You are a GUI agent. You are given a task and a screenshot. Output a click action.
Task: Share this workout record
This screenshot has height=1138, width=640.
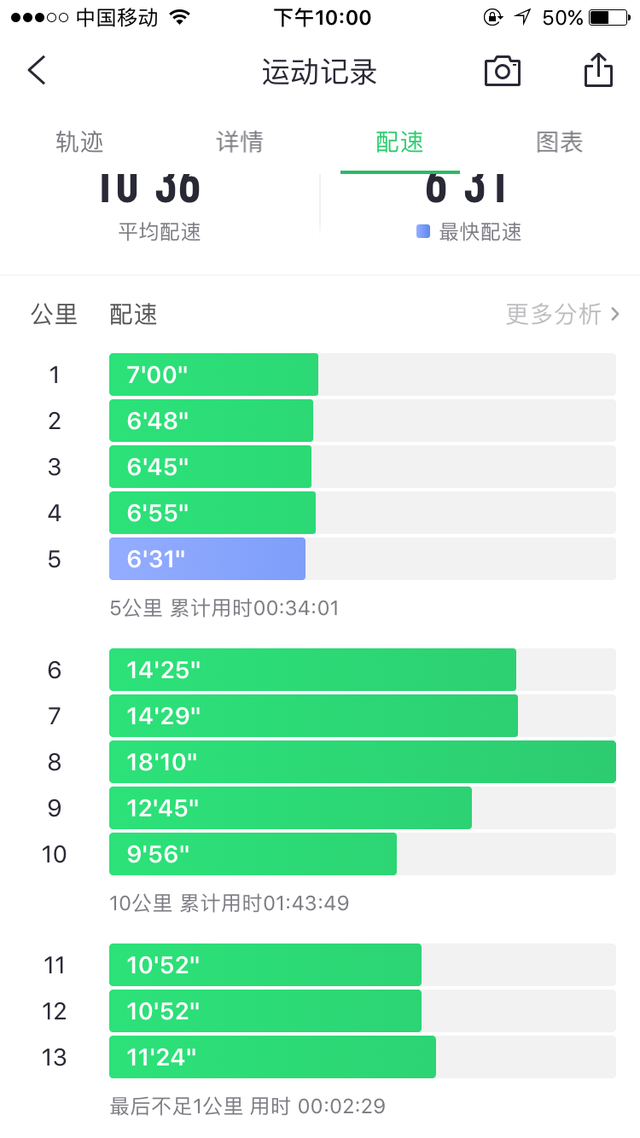tap(599, 70)
